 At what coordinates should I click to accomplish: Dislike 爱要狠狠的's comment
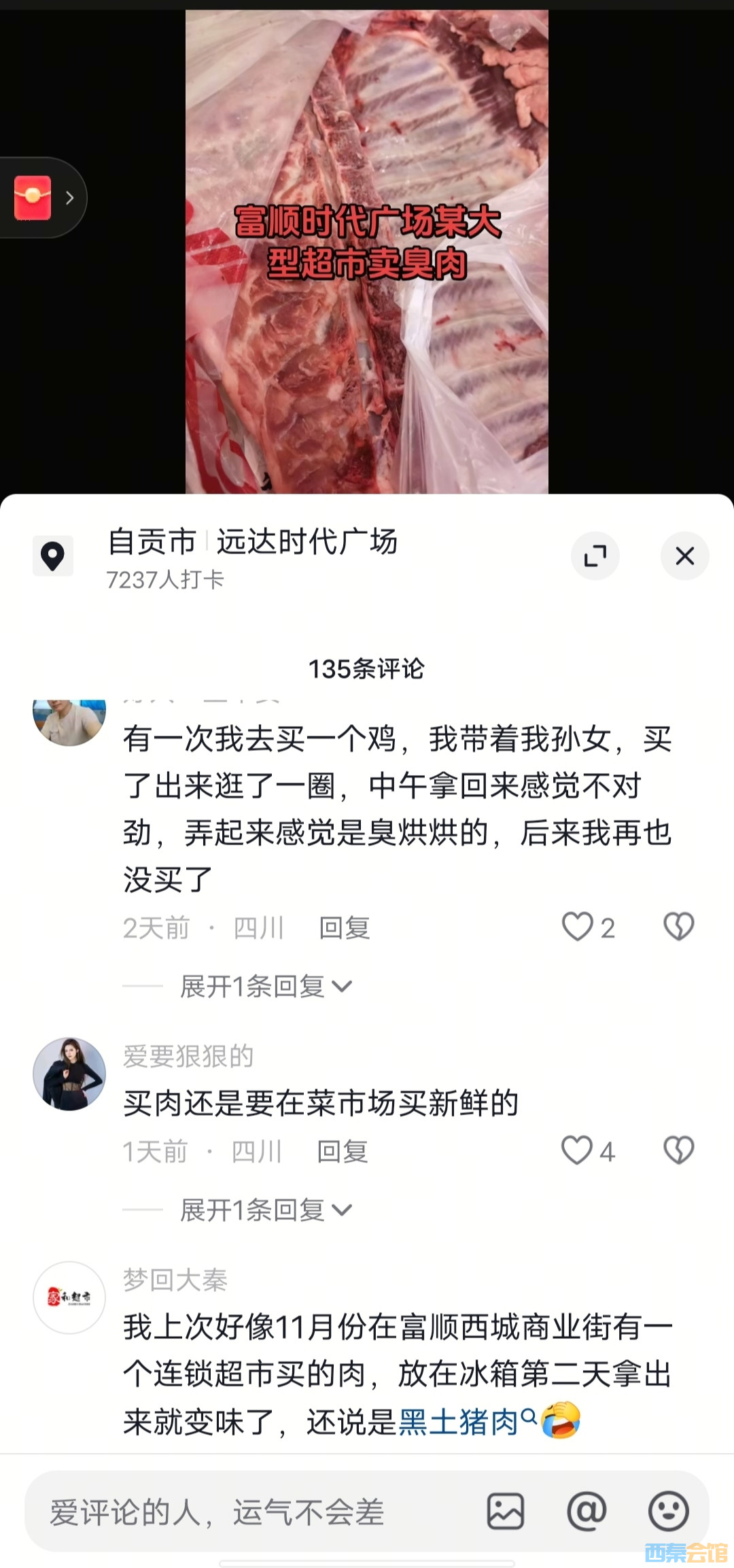pyautogui.click(x=678, y=1151)
